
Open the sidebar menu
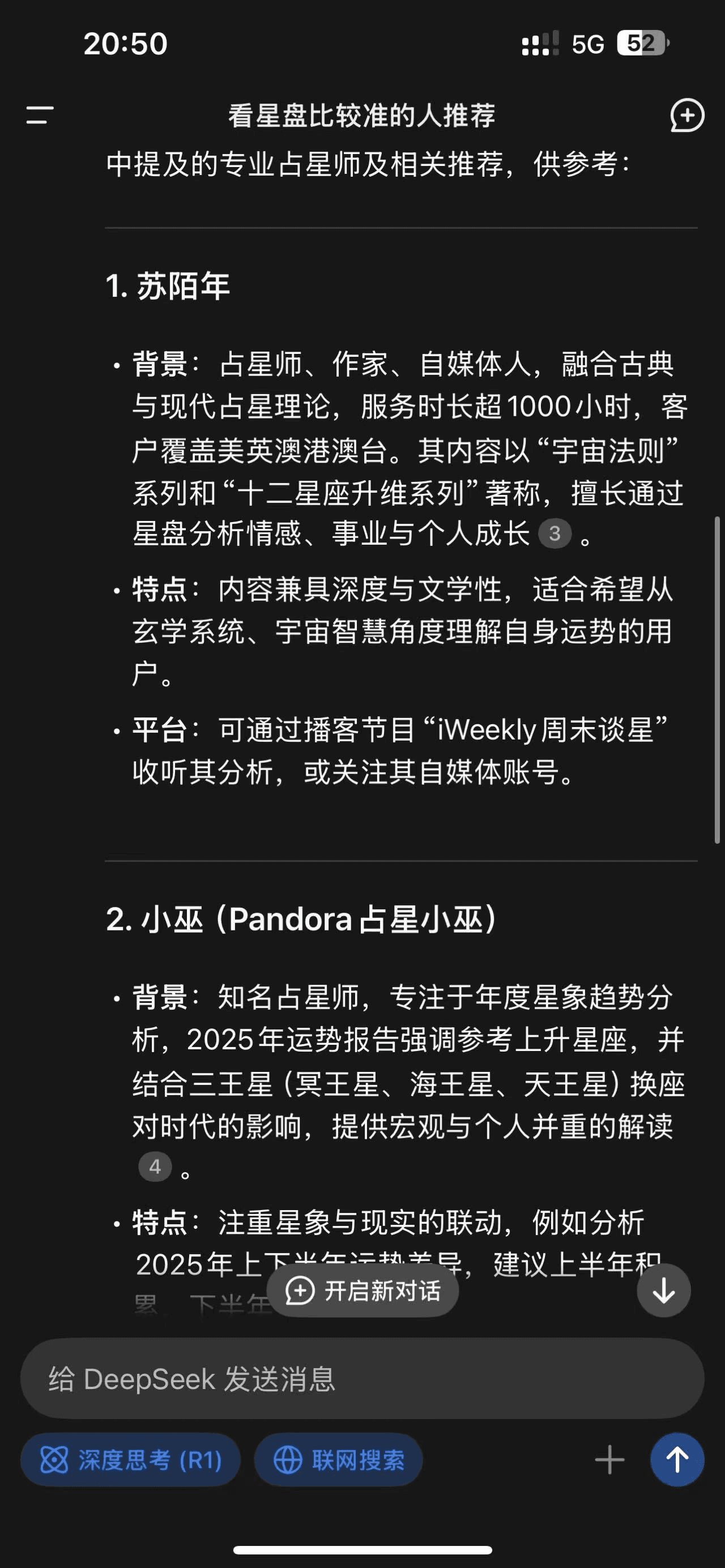point(40,114)
